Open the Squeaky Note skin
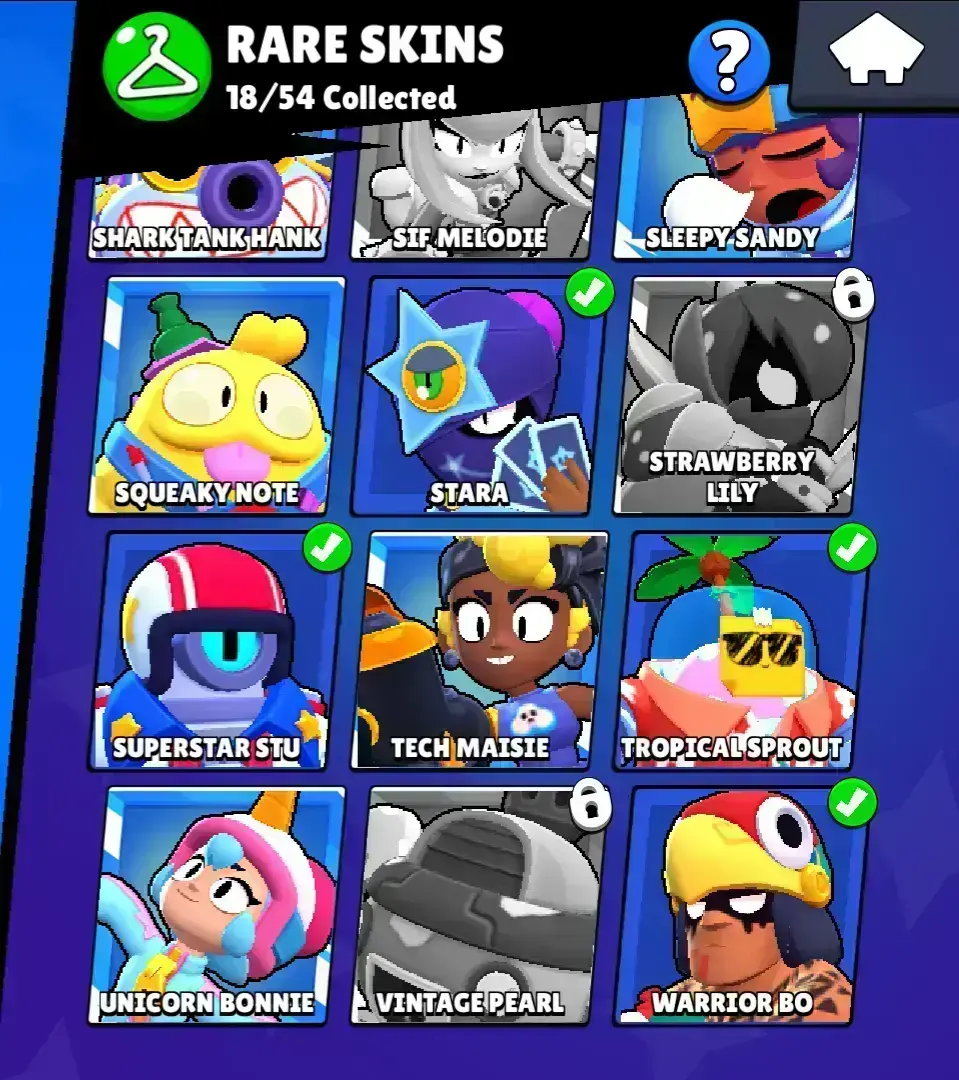This screenshot has width=959, height=1080. click(216, 395)
